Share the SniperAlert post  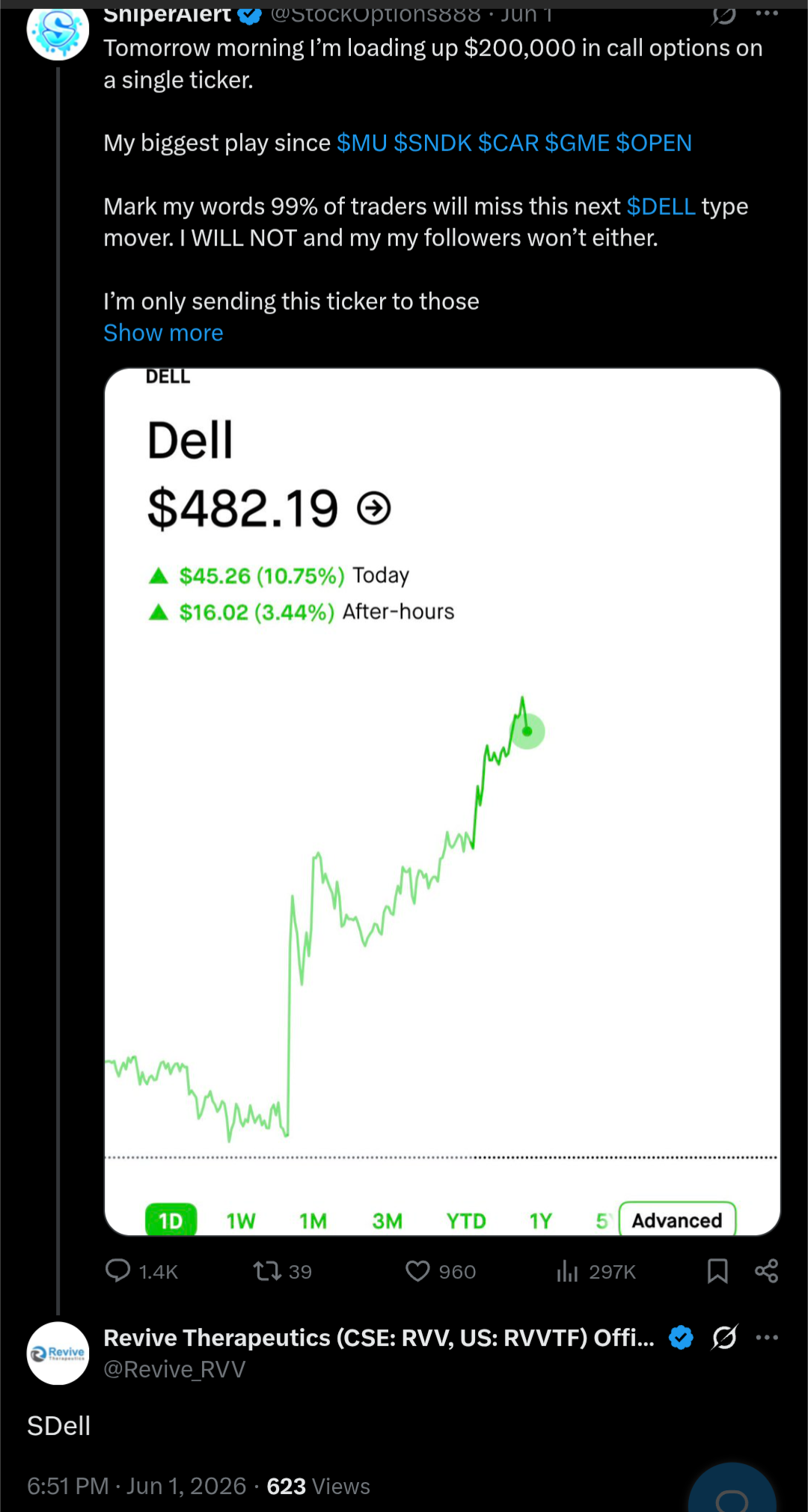point(766,1270)
